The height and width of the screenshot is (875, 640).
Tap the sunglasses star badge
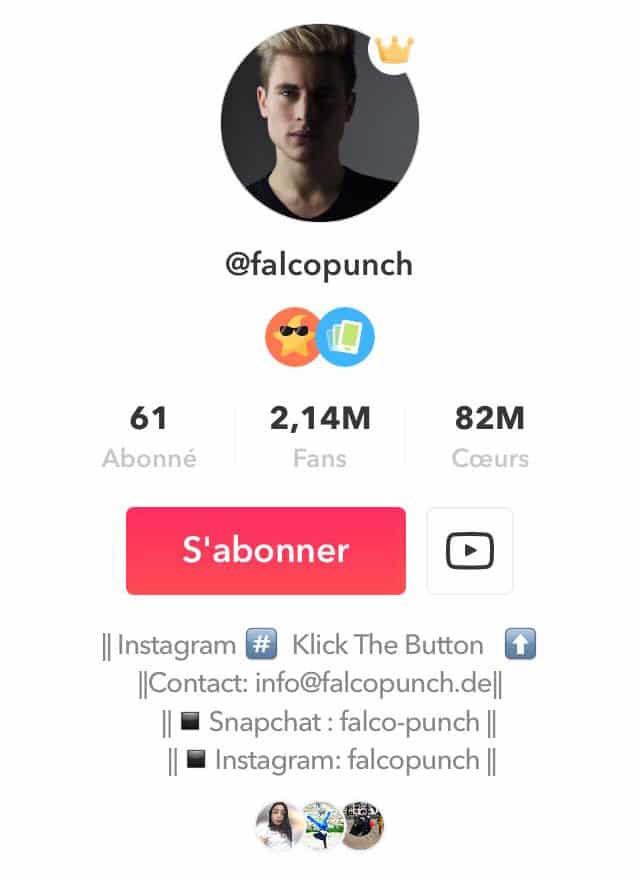292,337
